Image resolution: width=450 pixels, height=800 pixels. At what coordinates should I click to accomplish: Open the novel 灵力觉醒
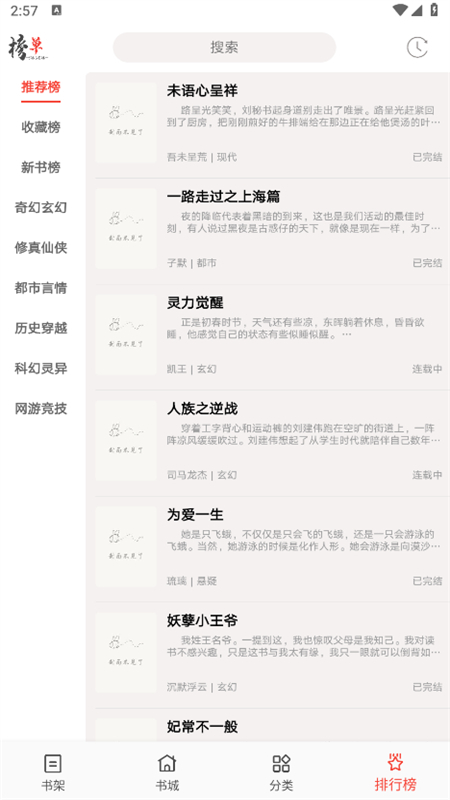[x=269, y=337]
